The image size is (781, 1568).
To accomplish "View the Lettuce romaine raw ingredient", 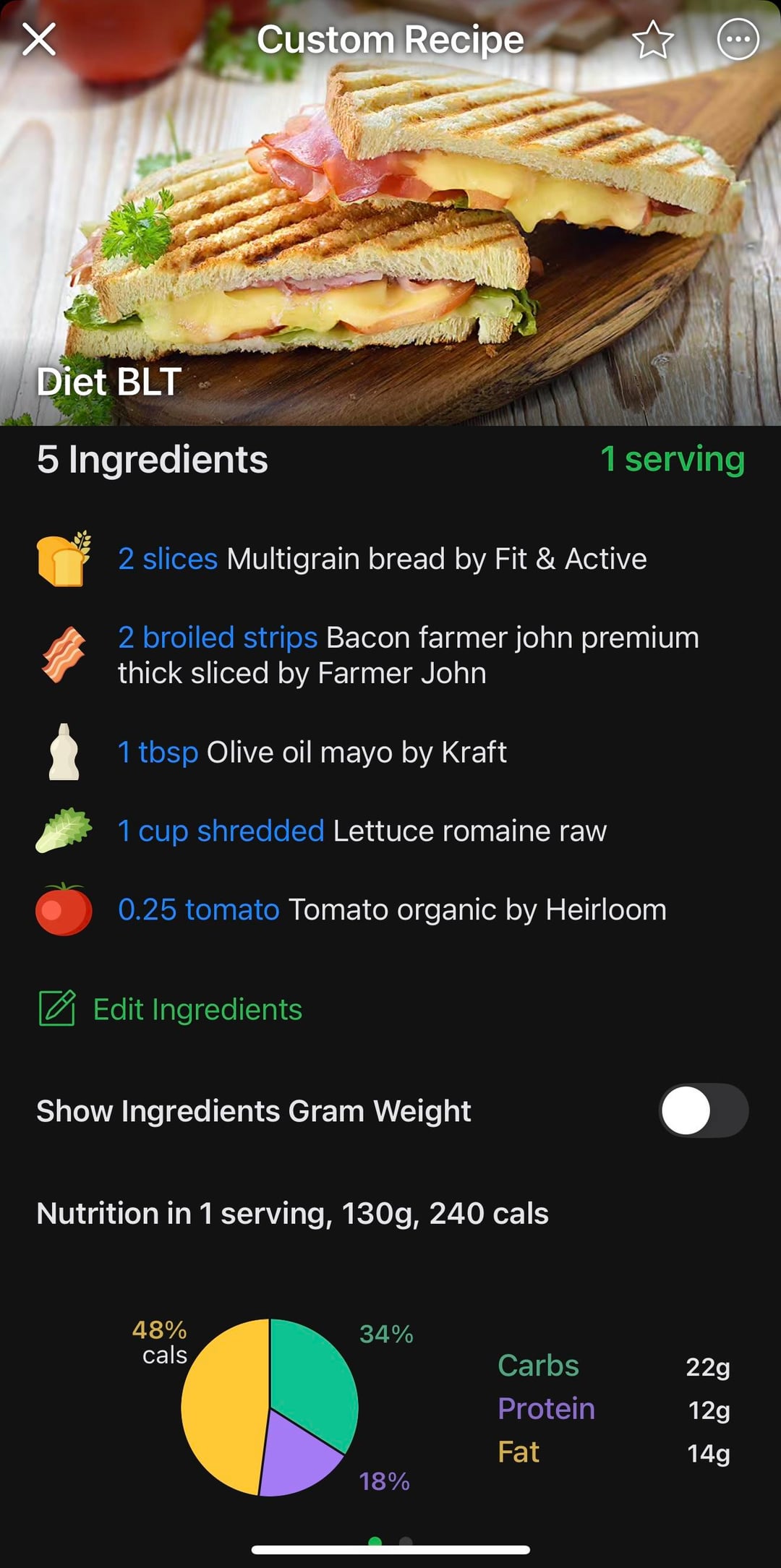I will pos(362,831).
